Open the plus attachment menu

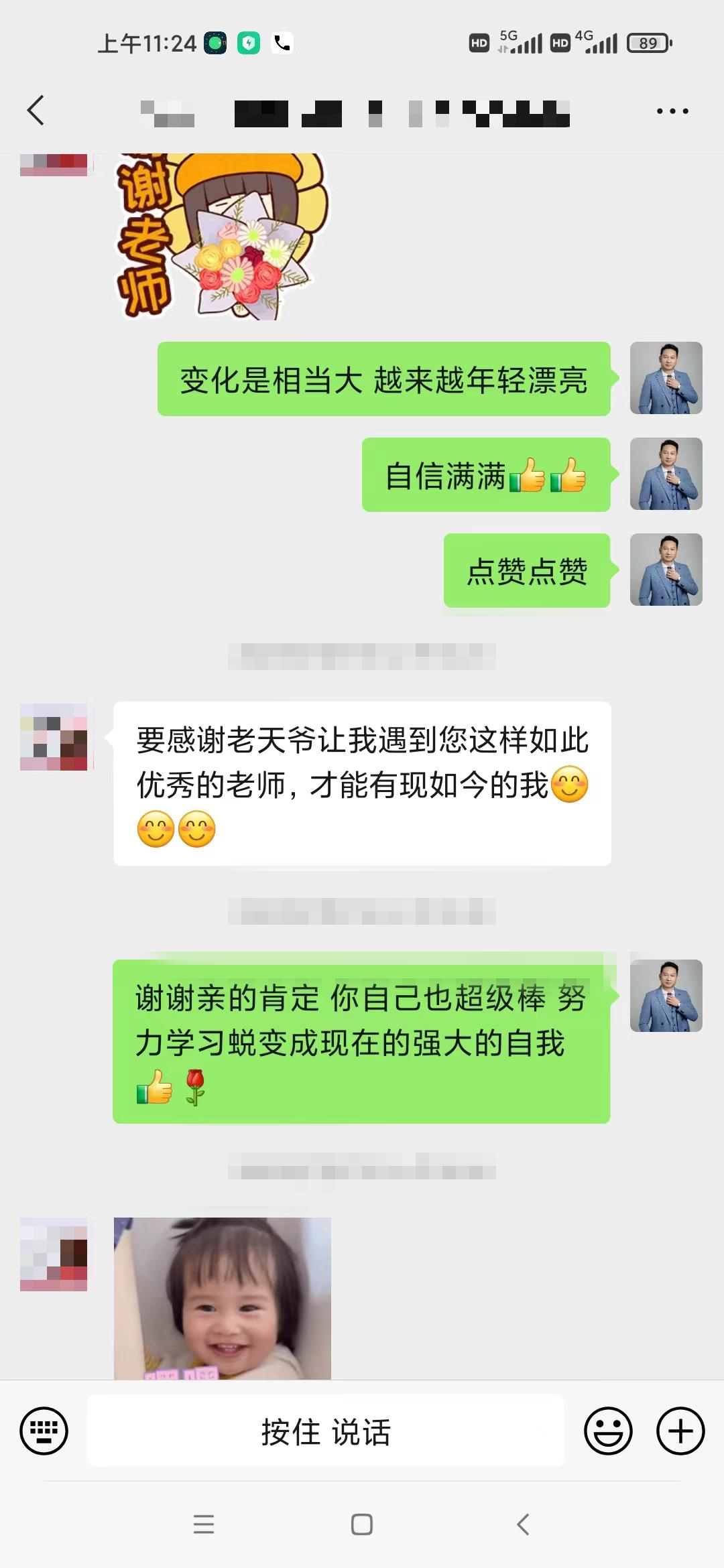(680, 1431)
